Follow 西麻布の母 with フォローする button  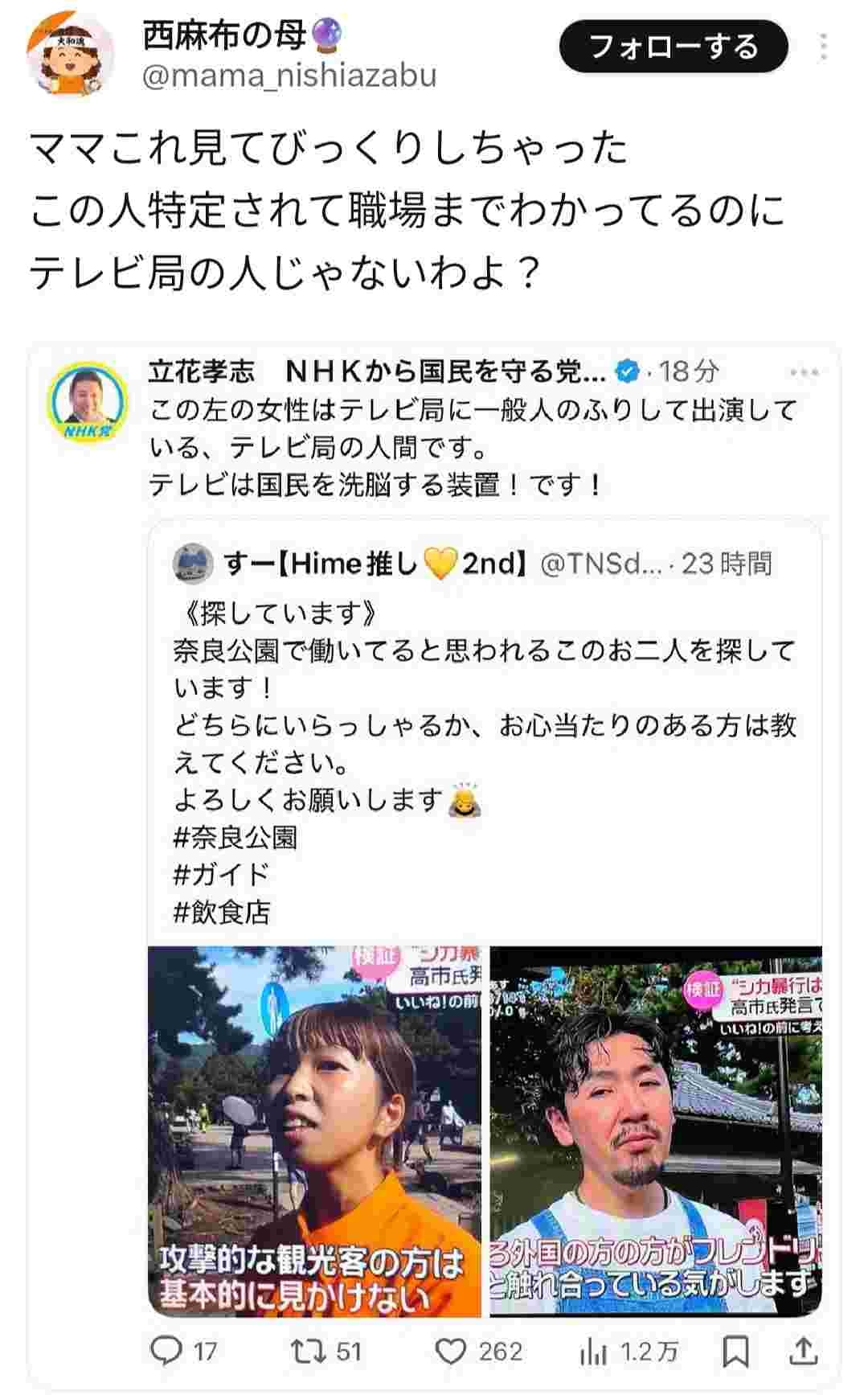tap(673, 47)
